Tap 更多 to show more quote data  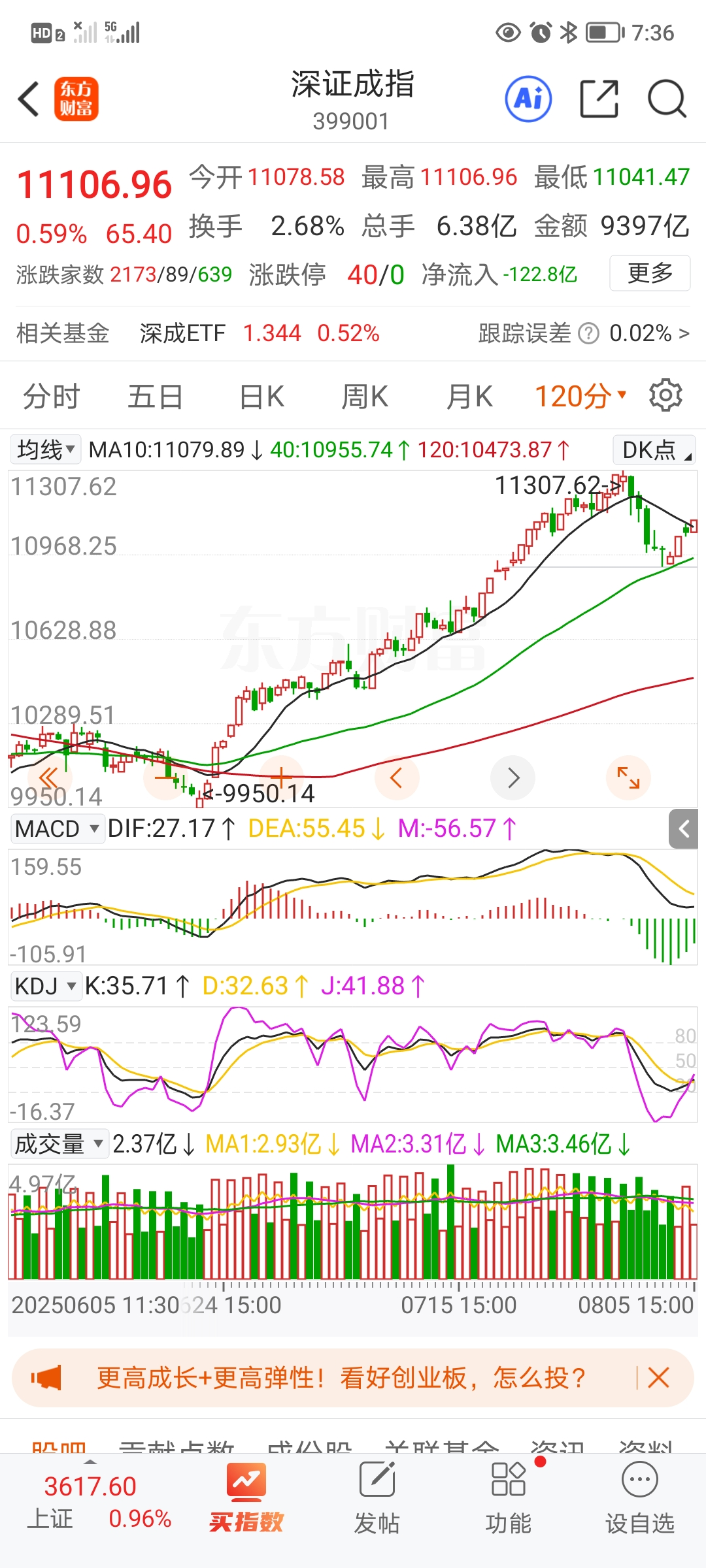[649, 273]
